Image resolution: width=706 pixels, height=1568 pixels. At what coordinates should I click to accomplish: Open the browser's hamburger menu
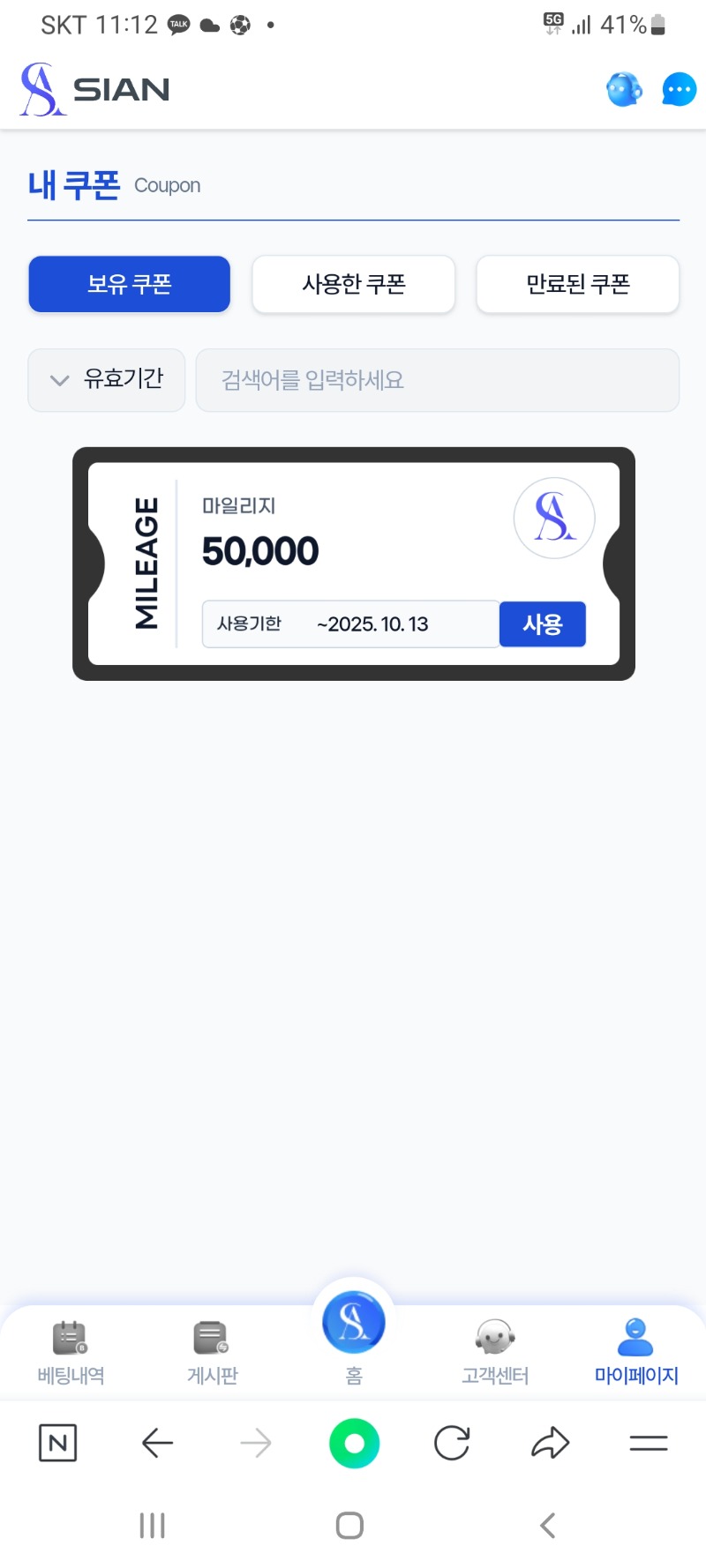click(649, 1444)
